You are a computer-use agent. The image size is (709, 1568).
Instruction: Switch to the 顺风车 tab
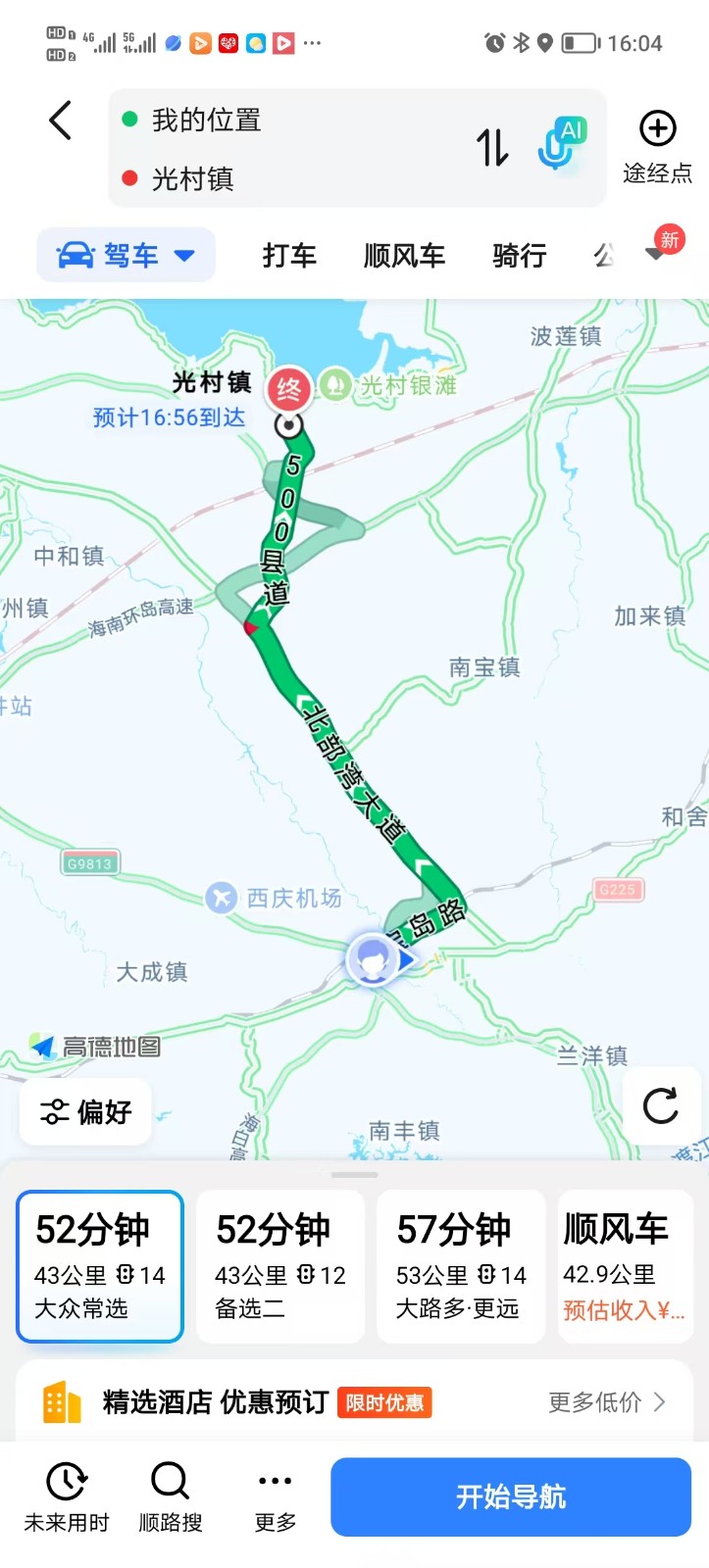[x=404, y=256]
